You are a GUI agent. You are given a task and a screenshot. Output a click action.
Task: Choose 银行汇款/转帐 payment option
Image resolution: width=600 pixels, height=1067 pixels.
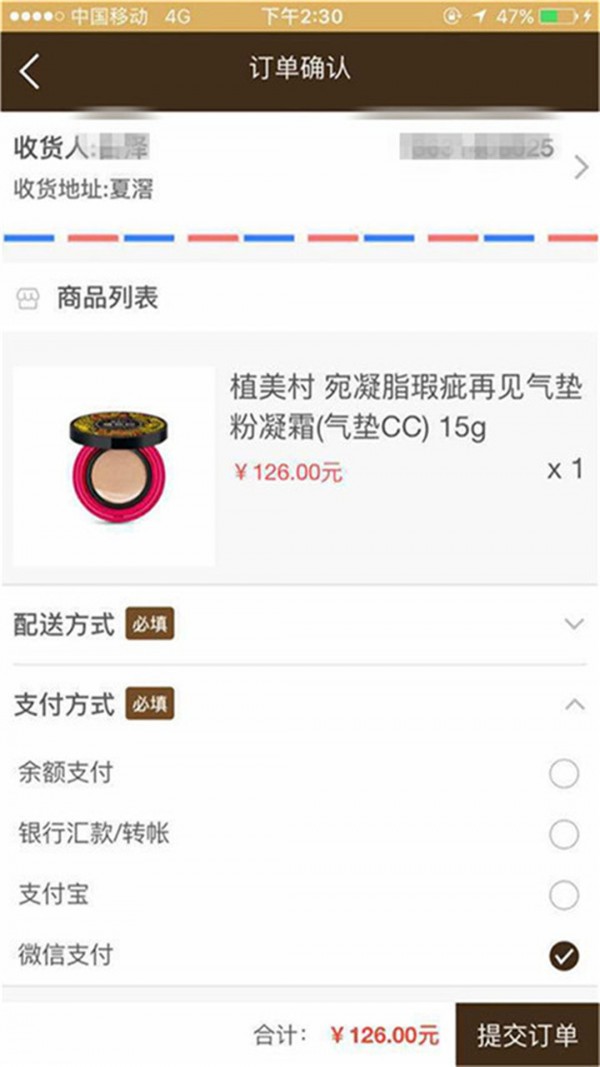[564, 834]
